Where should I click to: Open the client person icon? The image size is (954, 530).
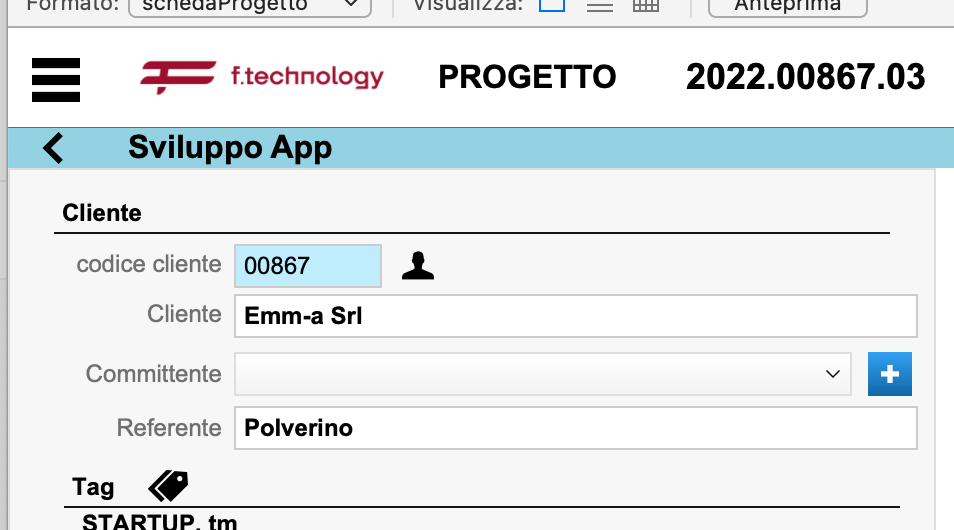pos(418,265)
